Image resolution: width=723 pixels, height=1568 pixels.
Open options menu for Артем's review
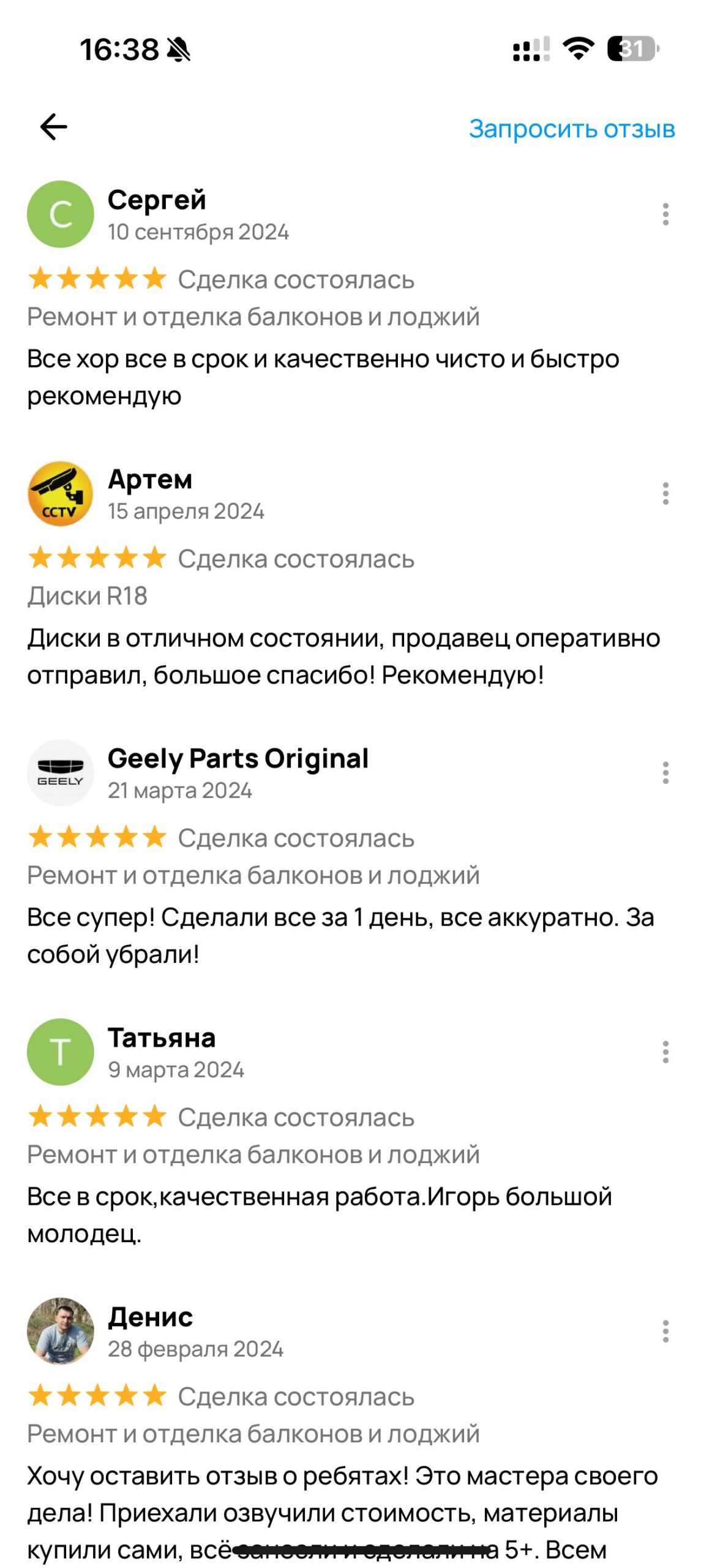(667, 492)
